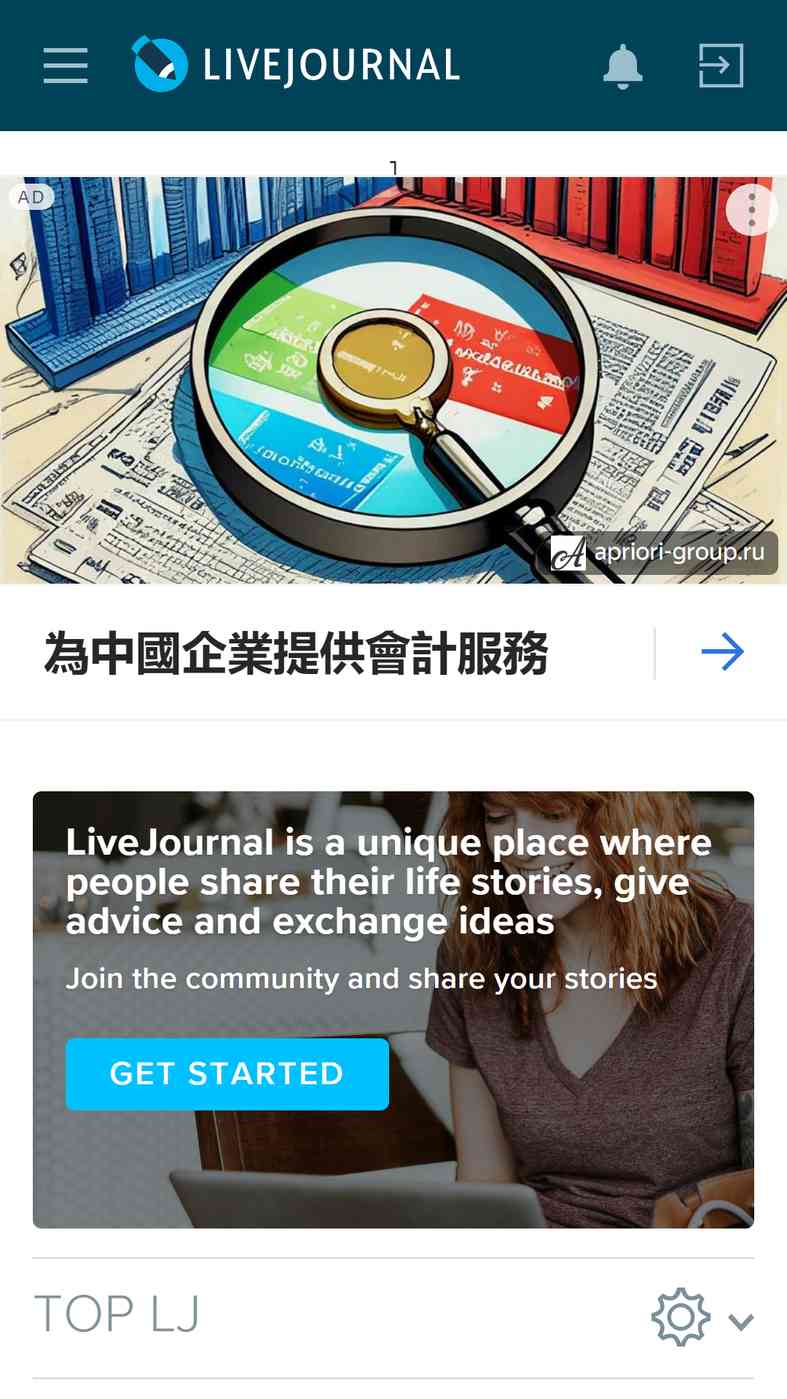Open the apriori-group.ru ad banner

click(x=393, y=380)
